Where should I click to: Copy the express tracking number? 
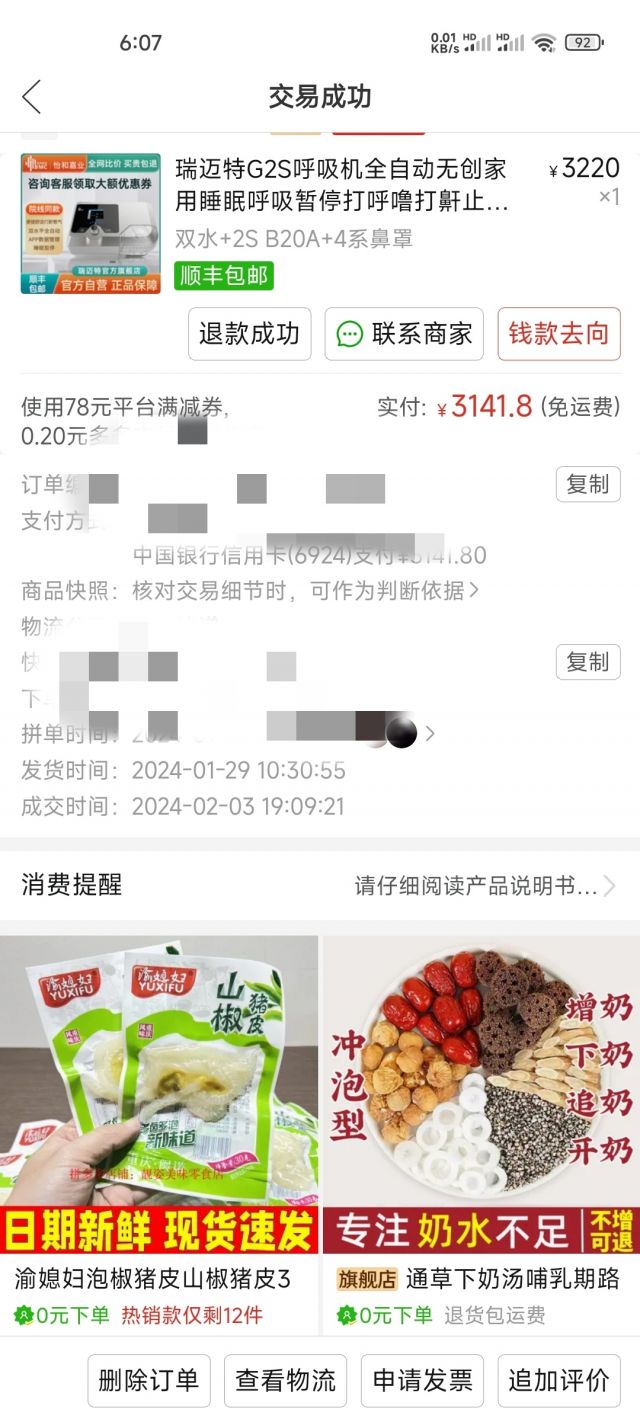588,662
